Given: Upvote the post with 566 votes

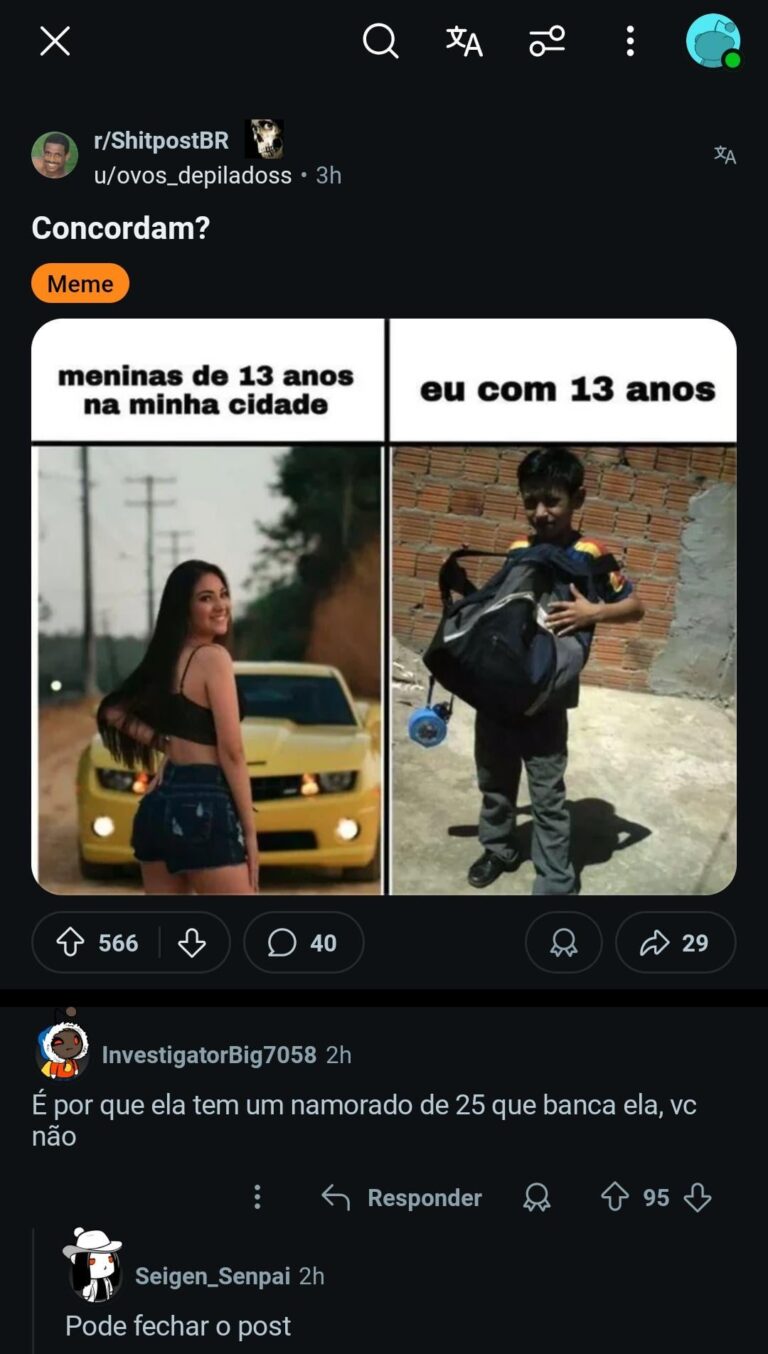Looking at the screenshot, I should [x=71, y=943].
